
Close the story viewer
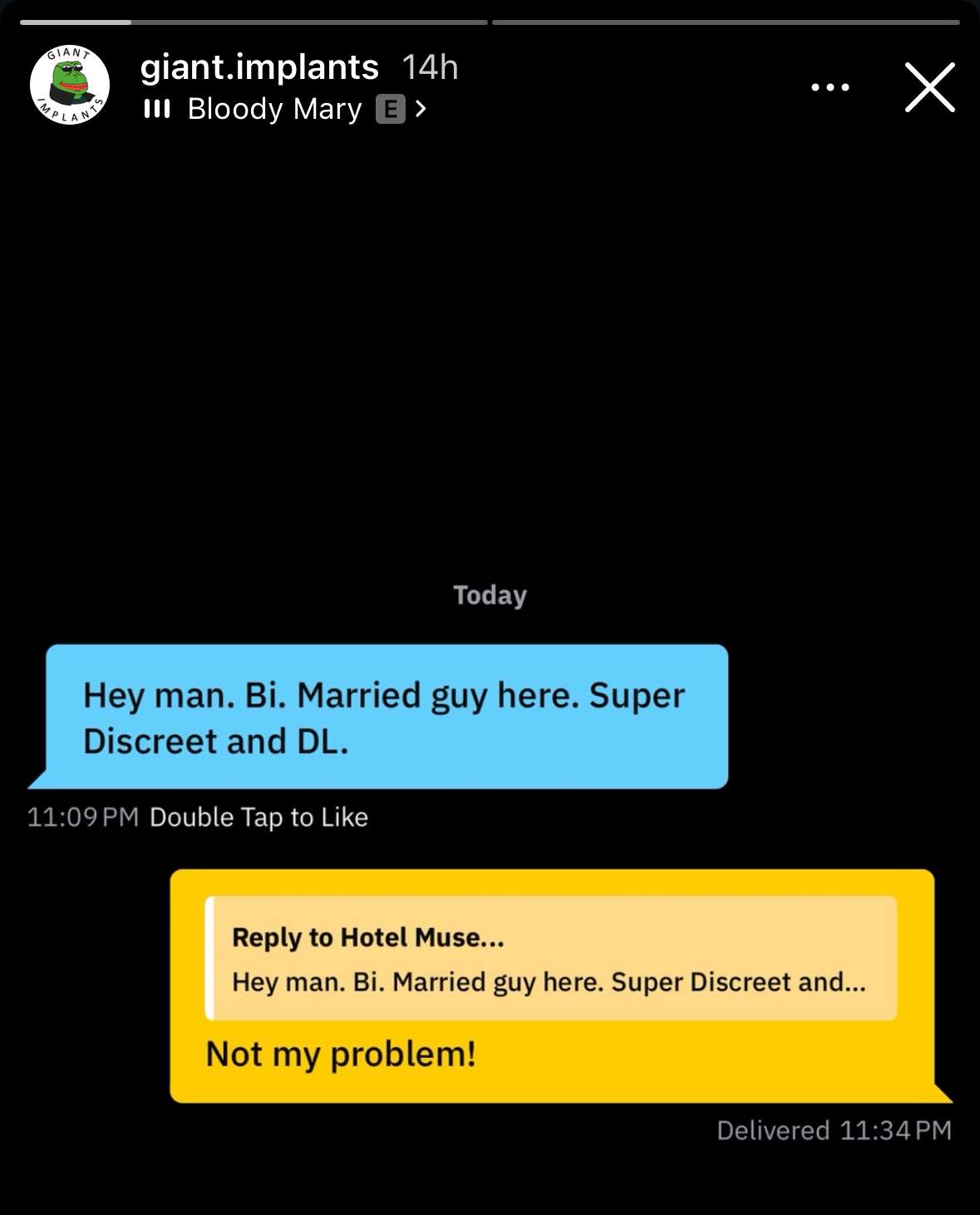pyautogui.click(x=929, y=87)
